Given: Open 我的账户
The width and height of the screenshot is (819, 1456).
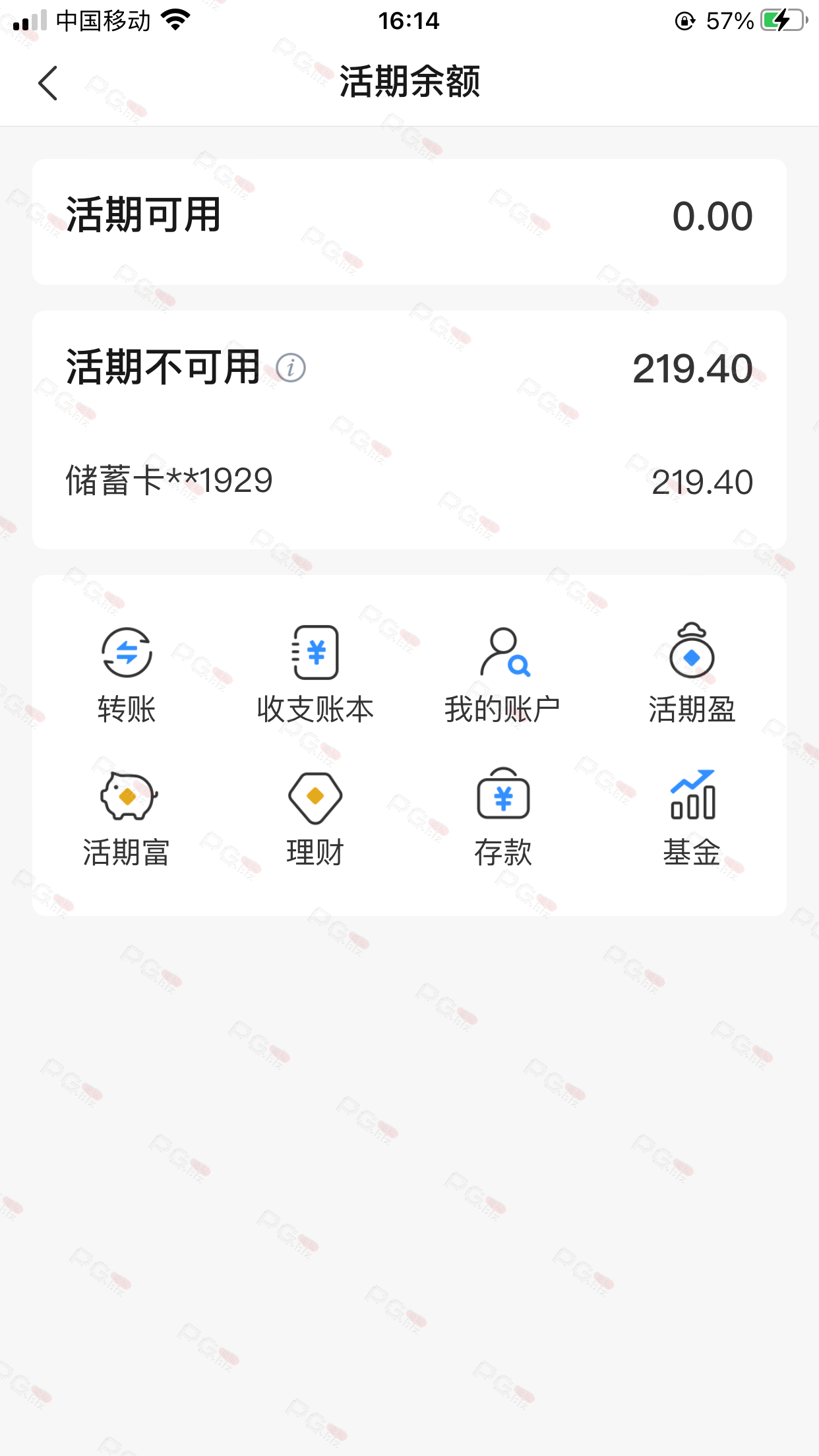Looking at the screenshot, I should tap(502, 674).
